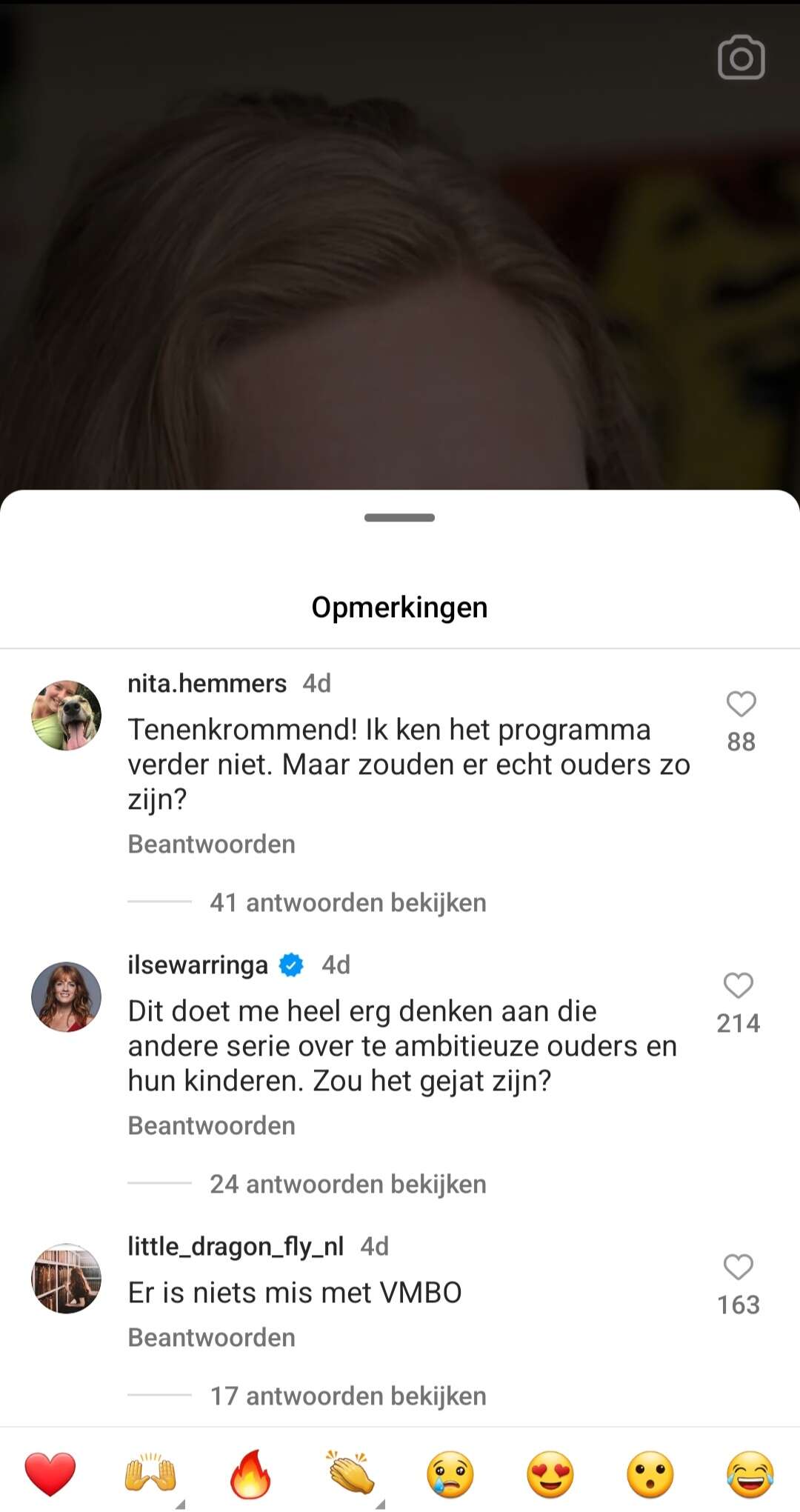Viewport: 800px width, 1512px height.
Task: Insert the red heart emoji
Action: click(x=50, y=1474)
